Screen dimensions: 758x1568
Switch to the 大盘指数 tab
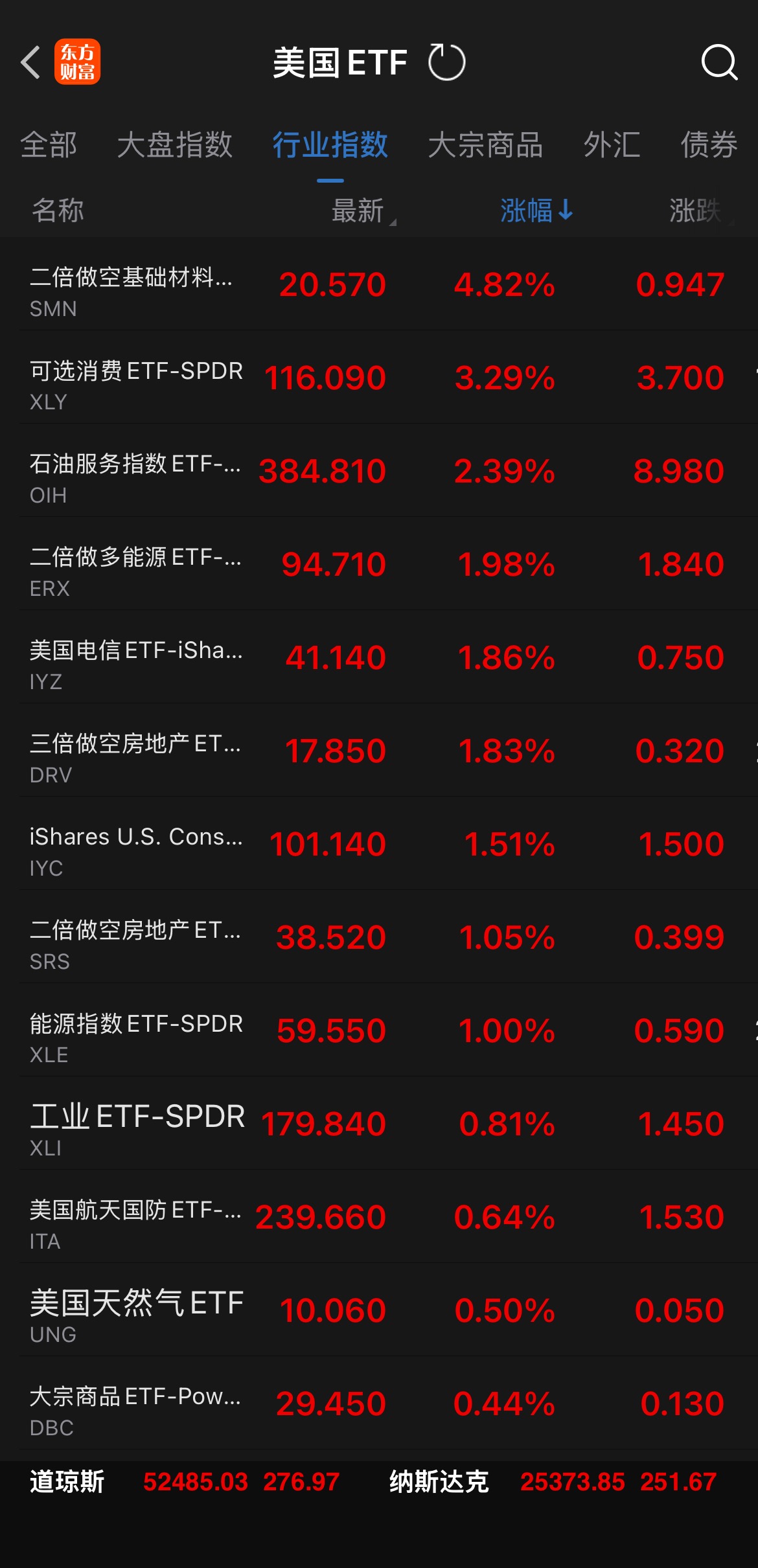[x=175, y=144]
